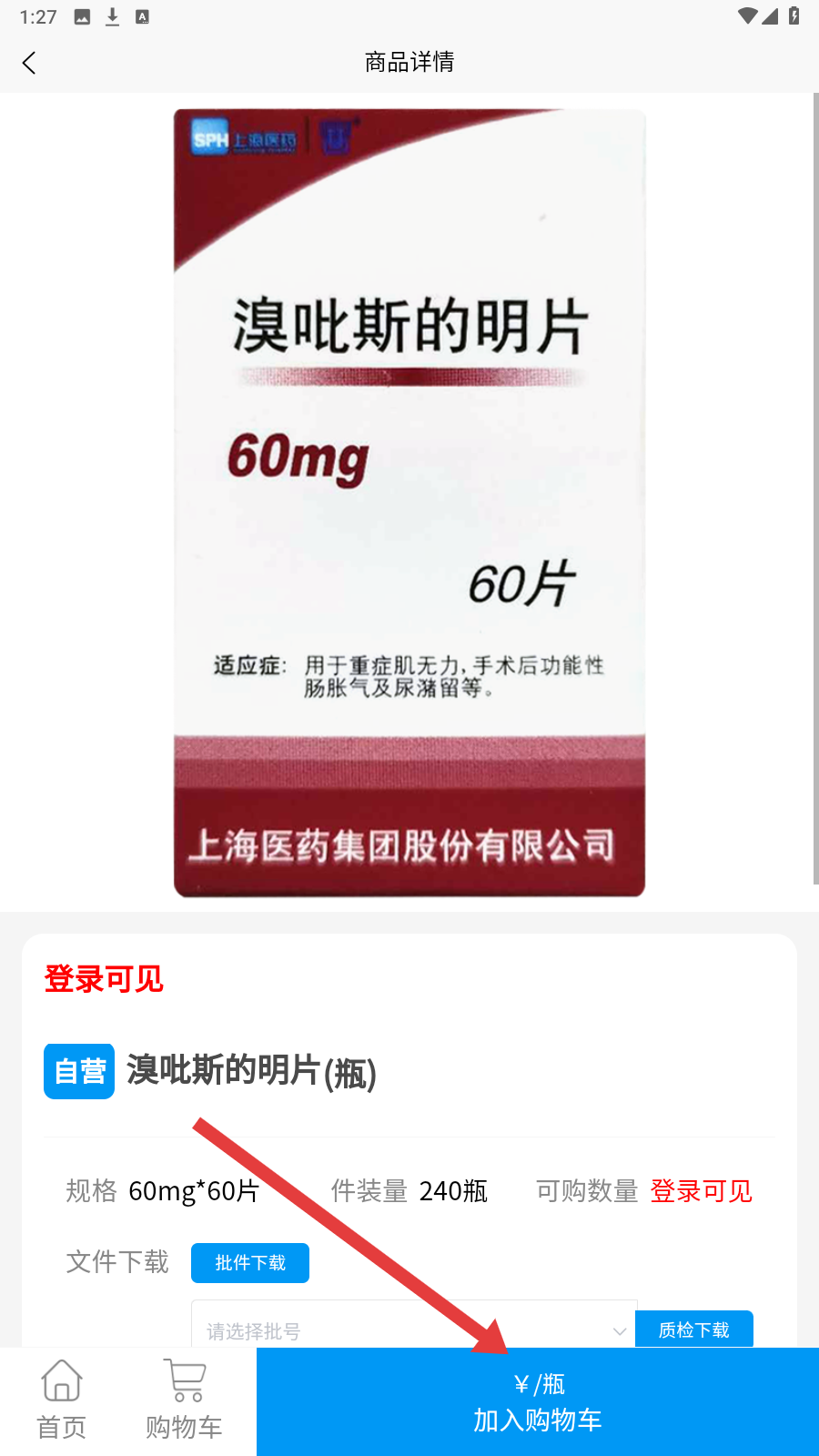View the 溴吡斯的明片 product image
The height and width of the screenshot is (1456, 819).
[409, 502]
